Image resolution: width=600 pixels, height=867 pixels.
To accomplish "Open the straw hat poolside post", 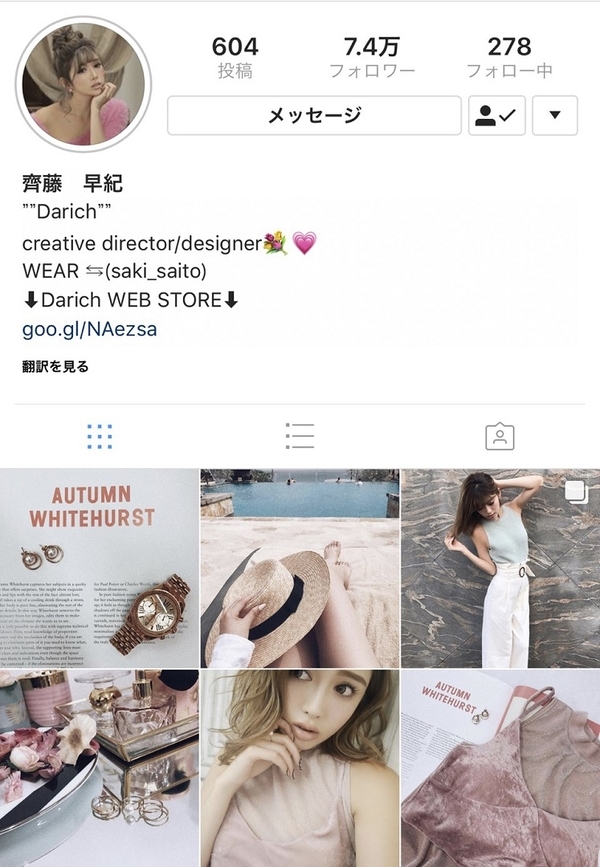I will coord(299,567).
